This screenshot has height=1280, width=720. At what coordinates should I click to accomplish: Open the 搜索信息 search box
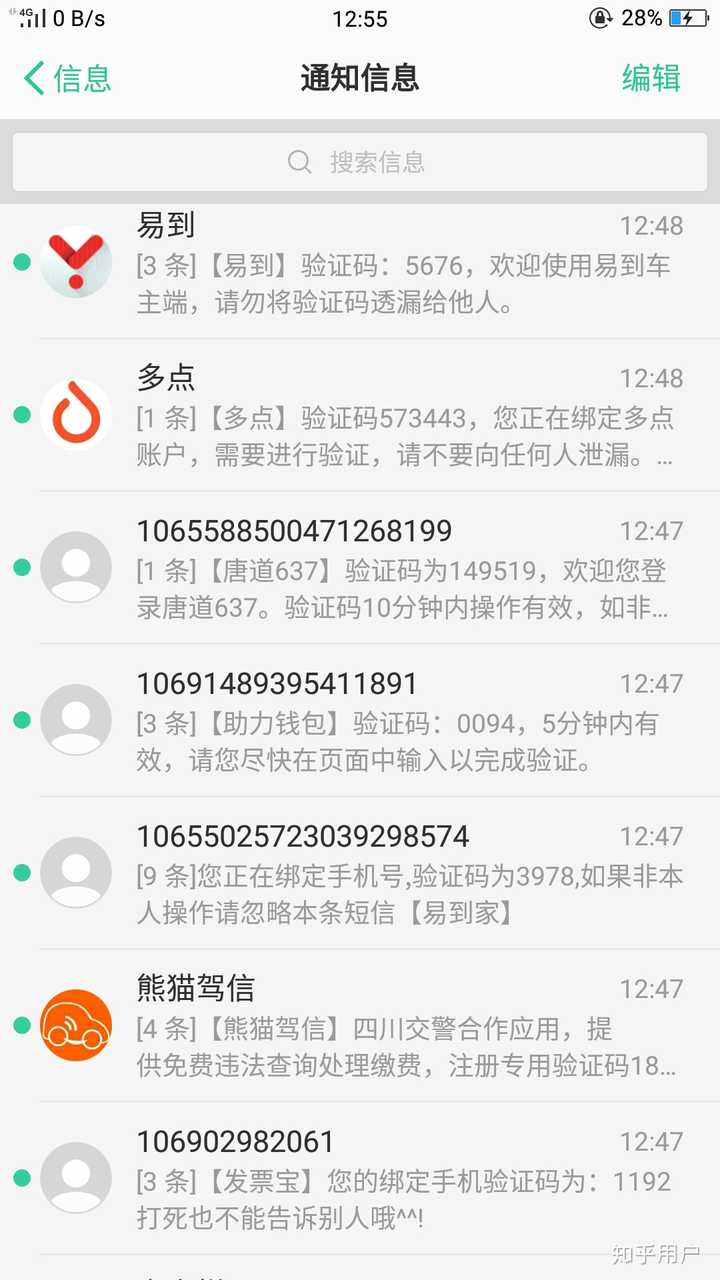tap(360, 162)
